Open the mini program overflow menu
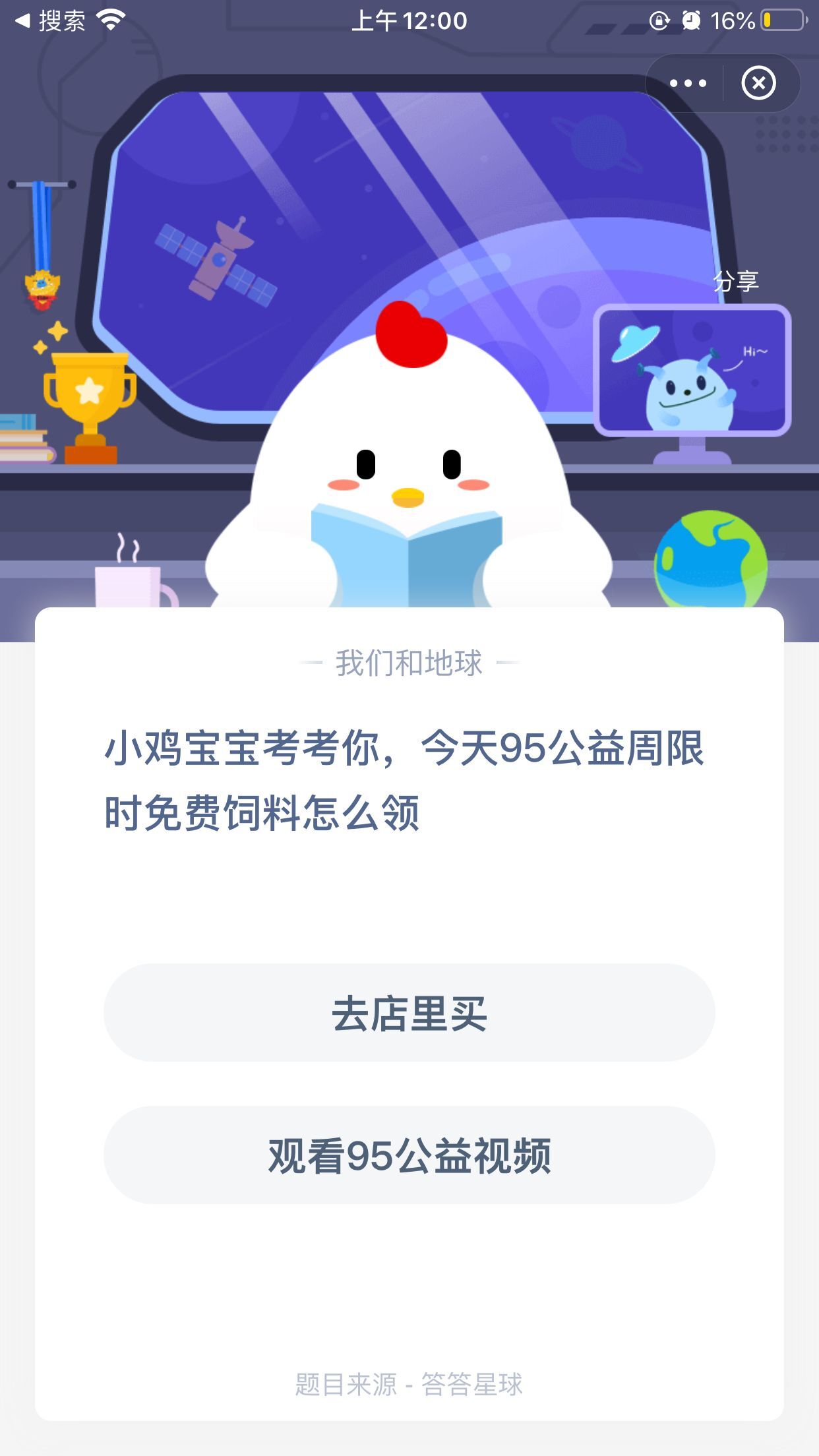819x1456 pixels. point(688,84)
